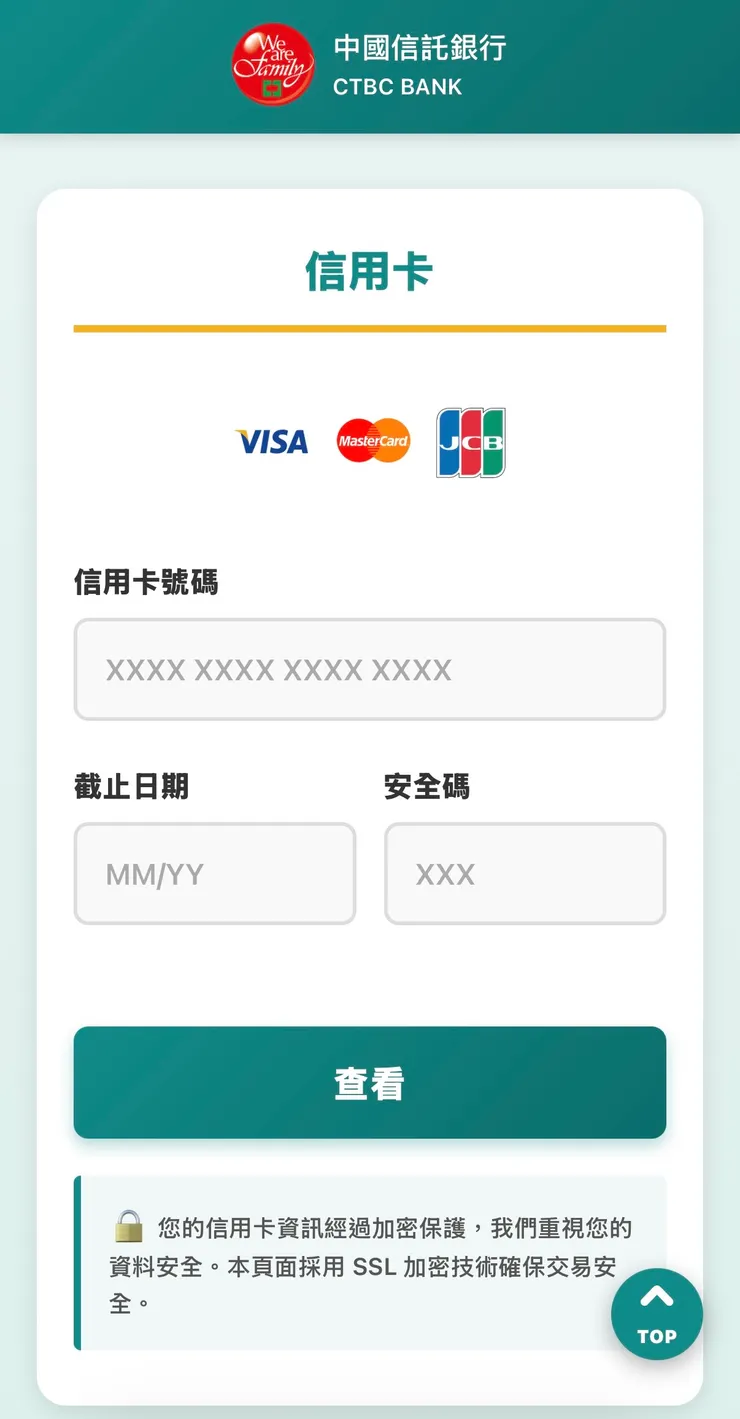740x1419 pixels.
Task: Click the red heart logo above CTBC BANK text
Action: tap(272, 66)
